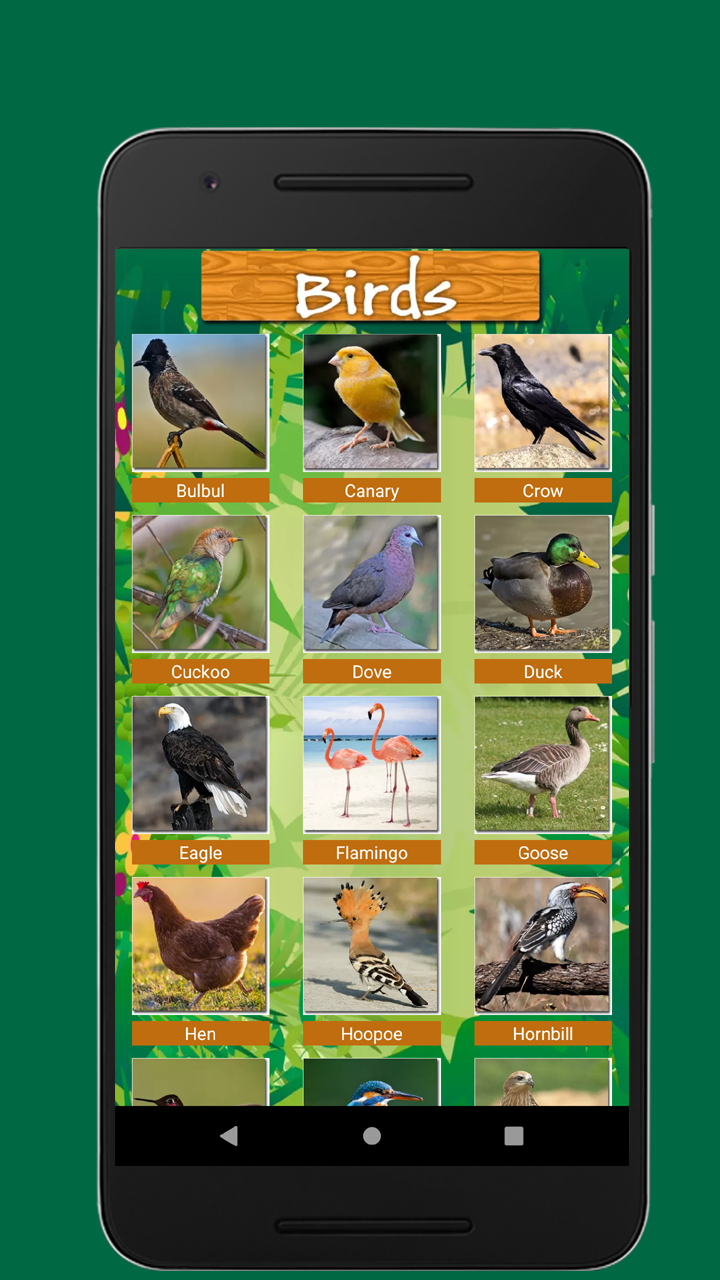Tap the Eagle photo
This screenshot has width=720, height=1280.
pyautogui.click(x=199, y=764)
